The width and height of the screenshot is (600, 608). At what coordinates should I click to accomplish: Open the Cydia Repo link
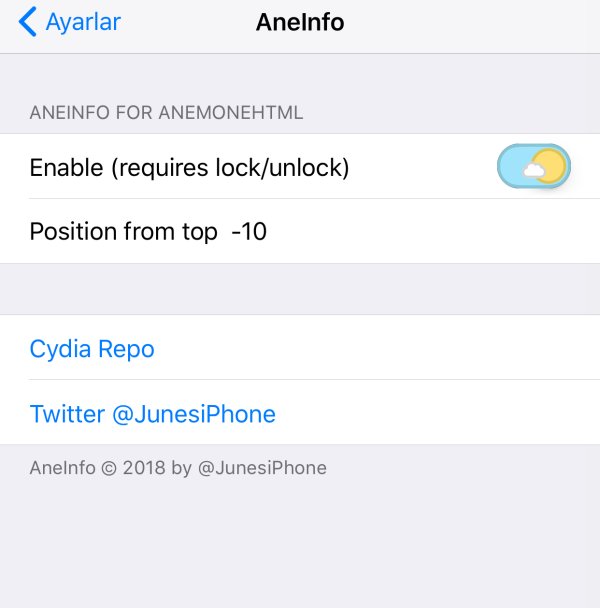[x=92, y=349]
